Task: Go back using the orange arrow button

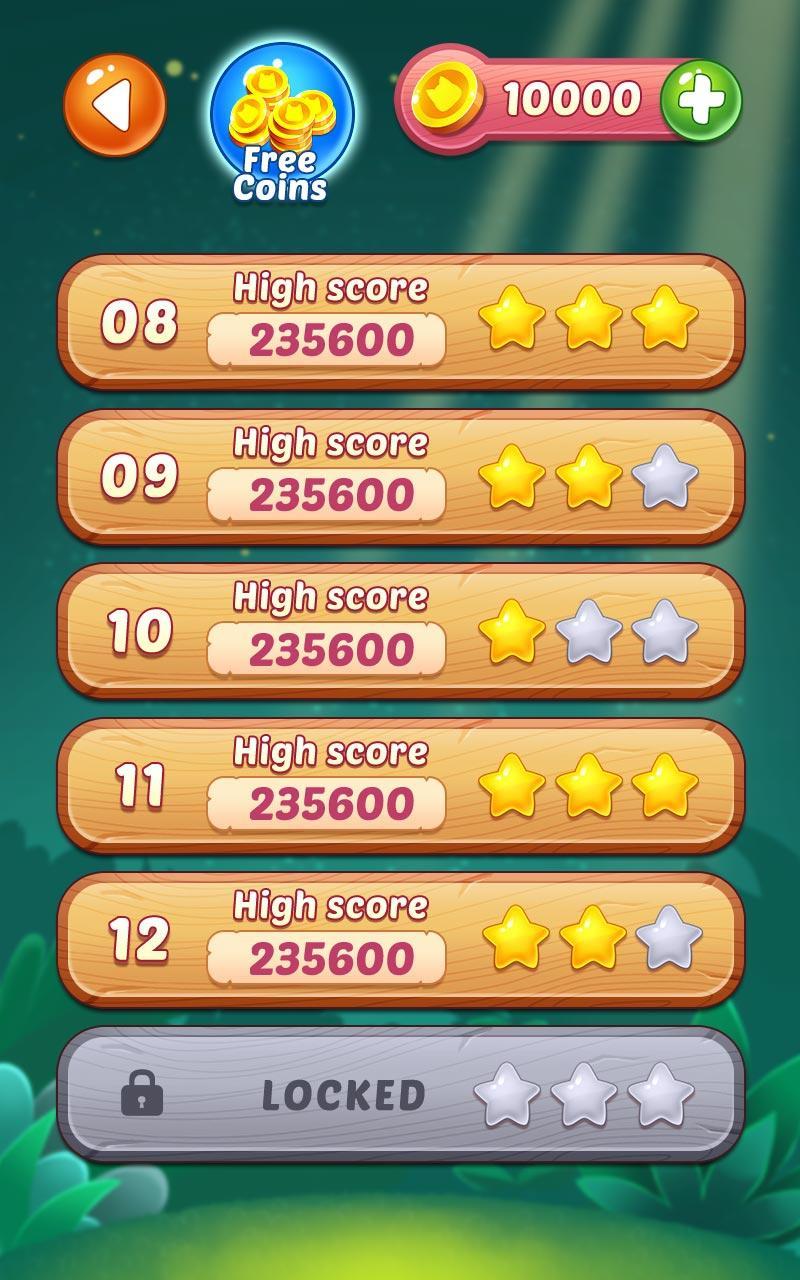Action: pyautogui.click(x=114, y=105)
